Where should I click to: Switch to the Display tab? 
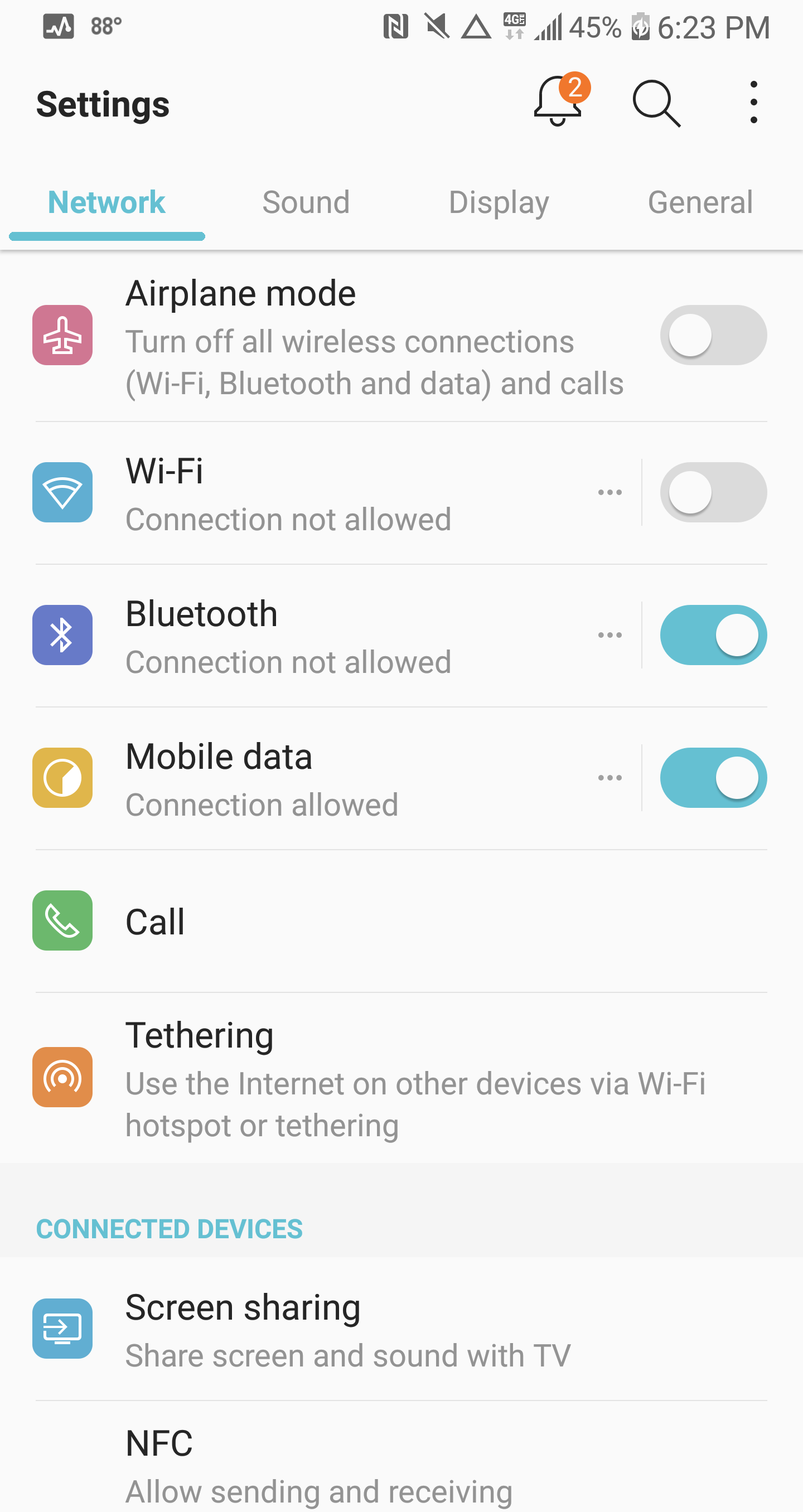[499, 202]
